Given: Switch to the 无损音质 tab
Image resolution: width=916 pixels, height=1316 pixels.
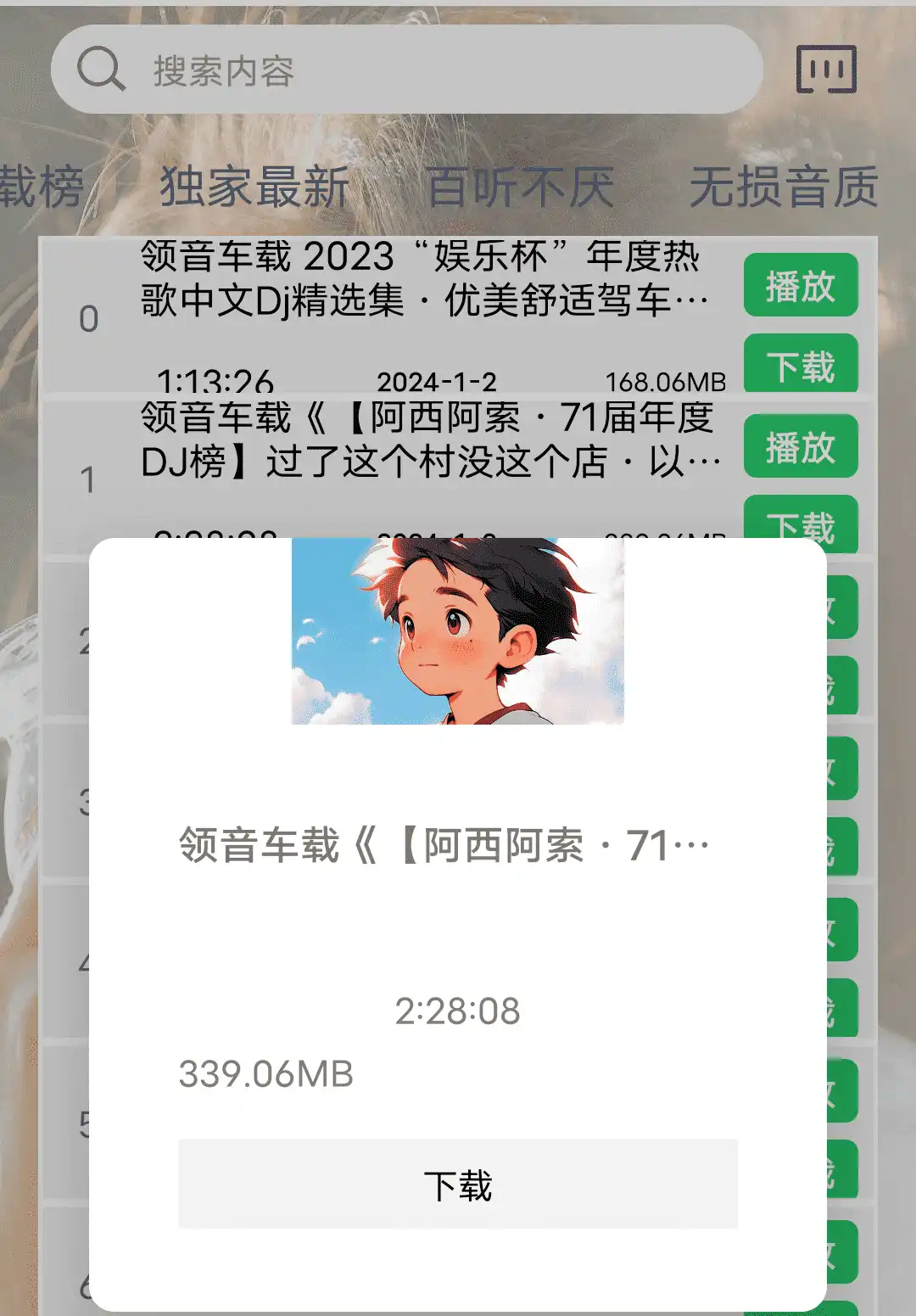Looking at the screenshot, I should (783, 187).
